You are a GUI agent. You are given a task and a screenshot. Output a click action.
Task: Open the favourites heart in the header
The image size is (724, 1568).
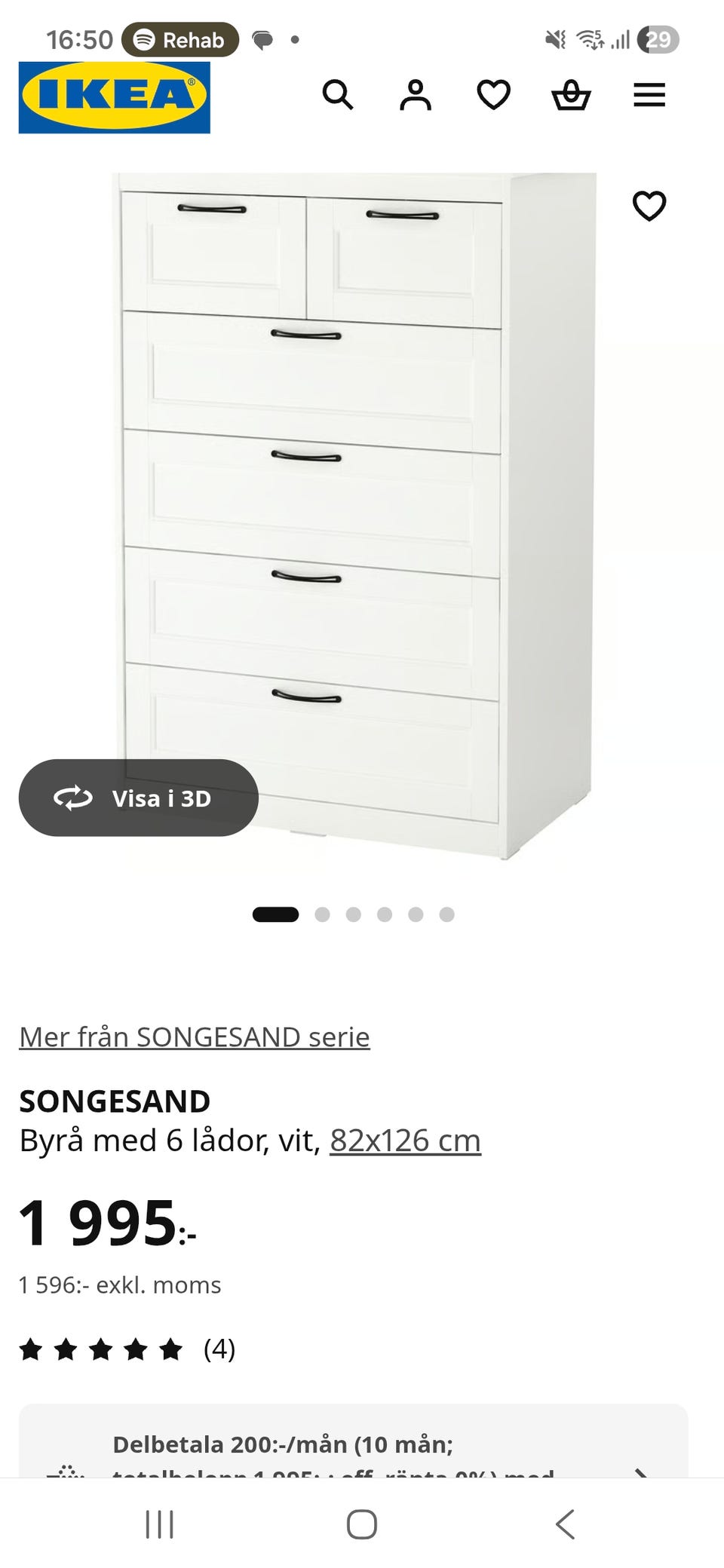(x=493, y=96)
